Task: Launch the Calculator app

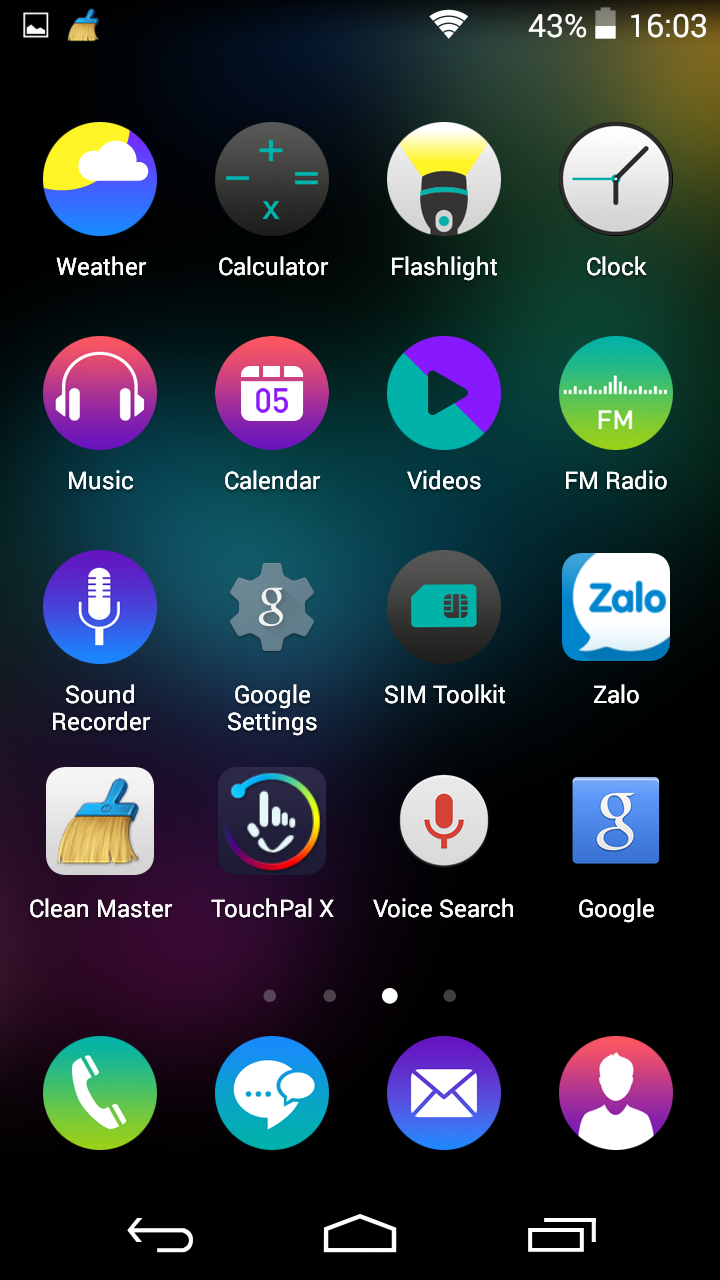Action: pyautogui.click(x=272, y=180)
